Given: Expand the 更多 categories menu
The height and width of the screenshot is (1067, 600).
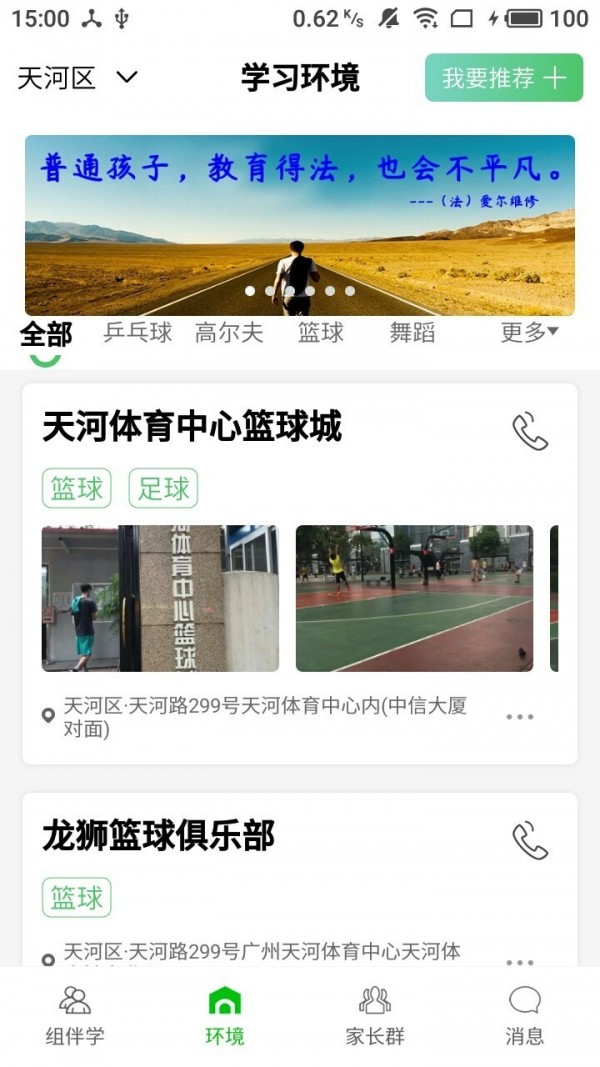Looking at the screenshot, I should pos(529,333).
